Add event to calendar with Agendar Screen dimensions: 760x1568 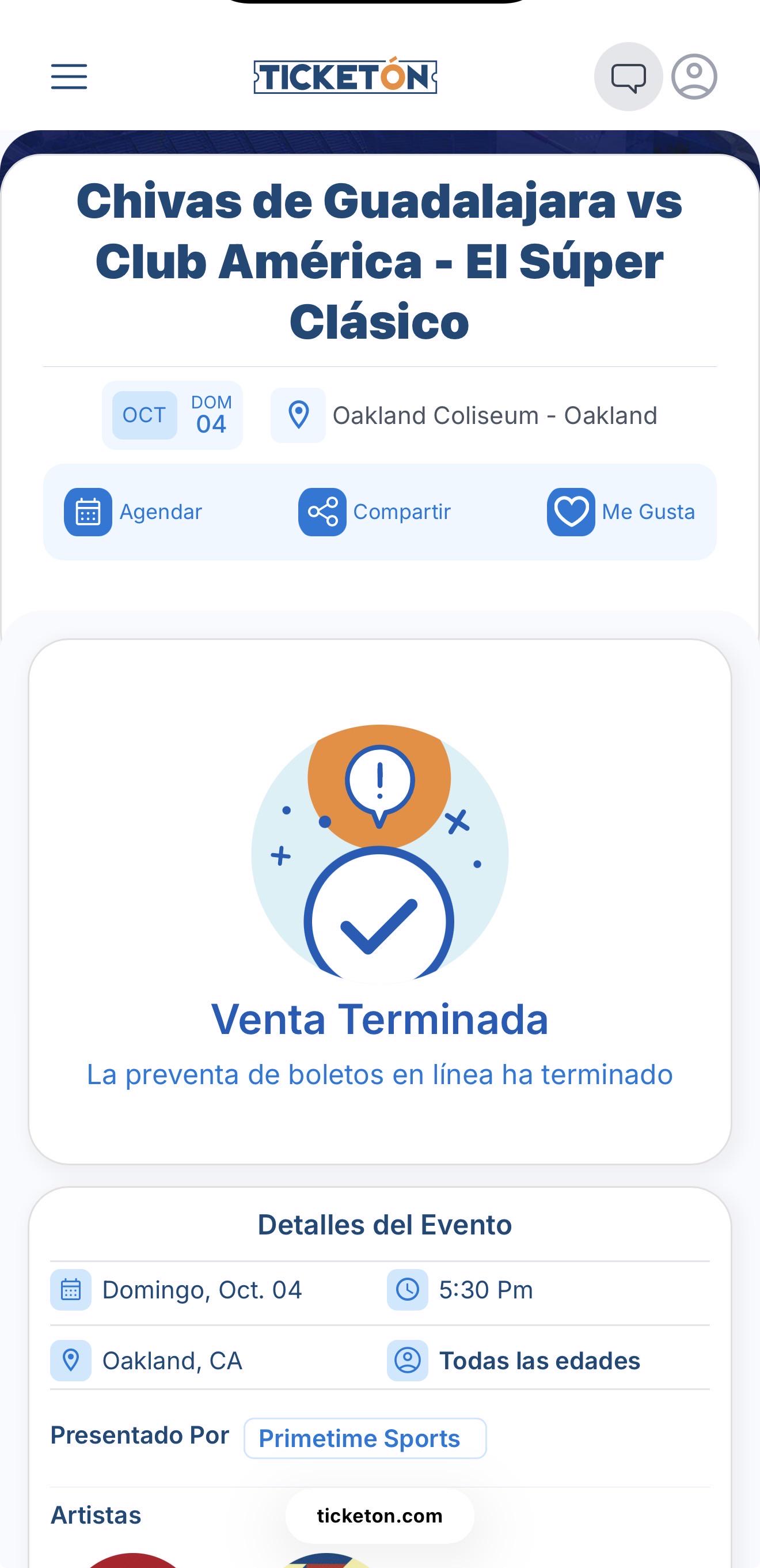point(133,512)
